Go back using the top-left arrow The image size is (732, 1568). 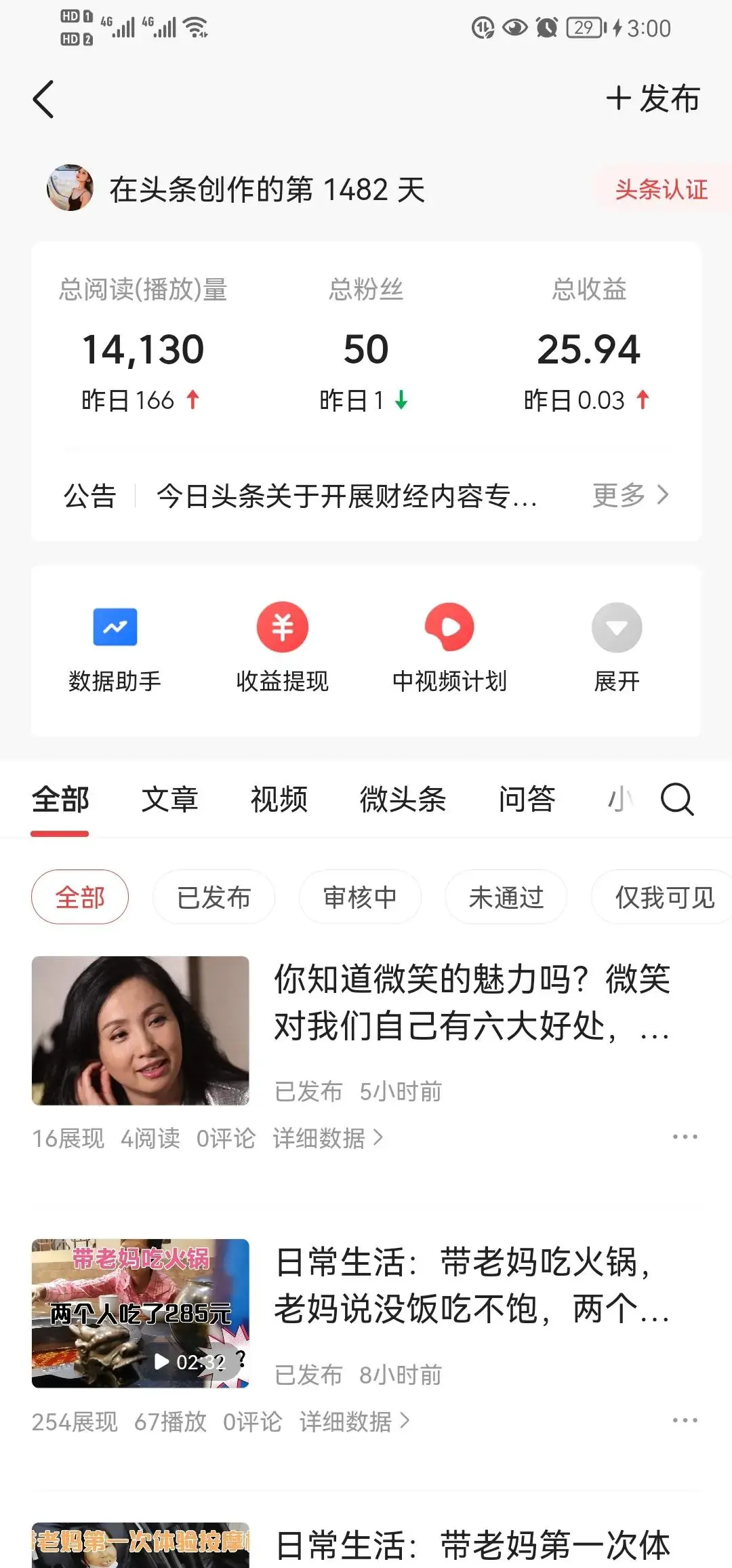43,100
